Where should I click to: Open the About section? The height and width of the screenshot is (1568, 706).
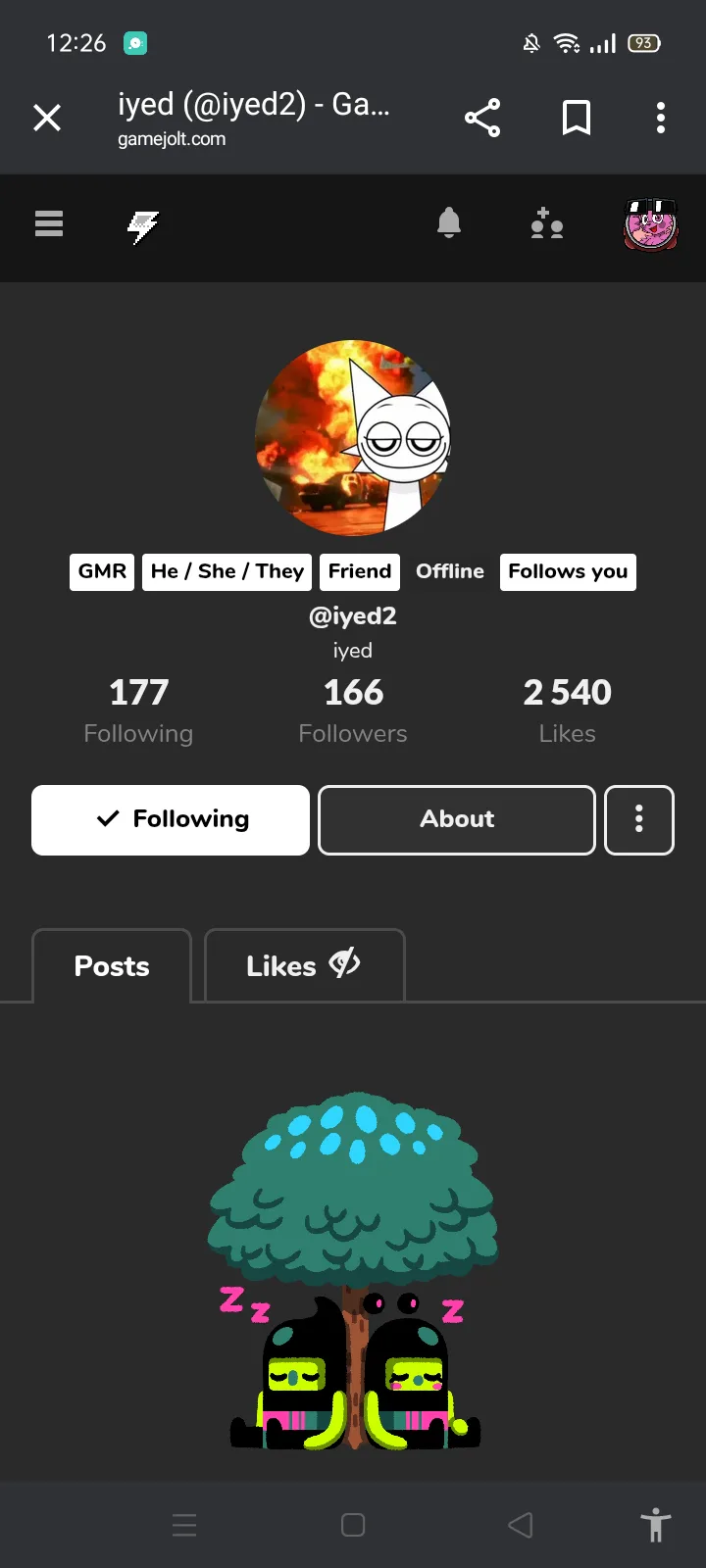pyautogui.click(x=457, y=819)
